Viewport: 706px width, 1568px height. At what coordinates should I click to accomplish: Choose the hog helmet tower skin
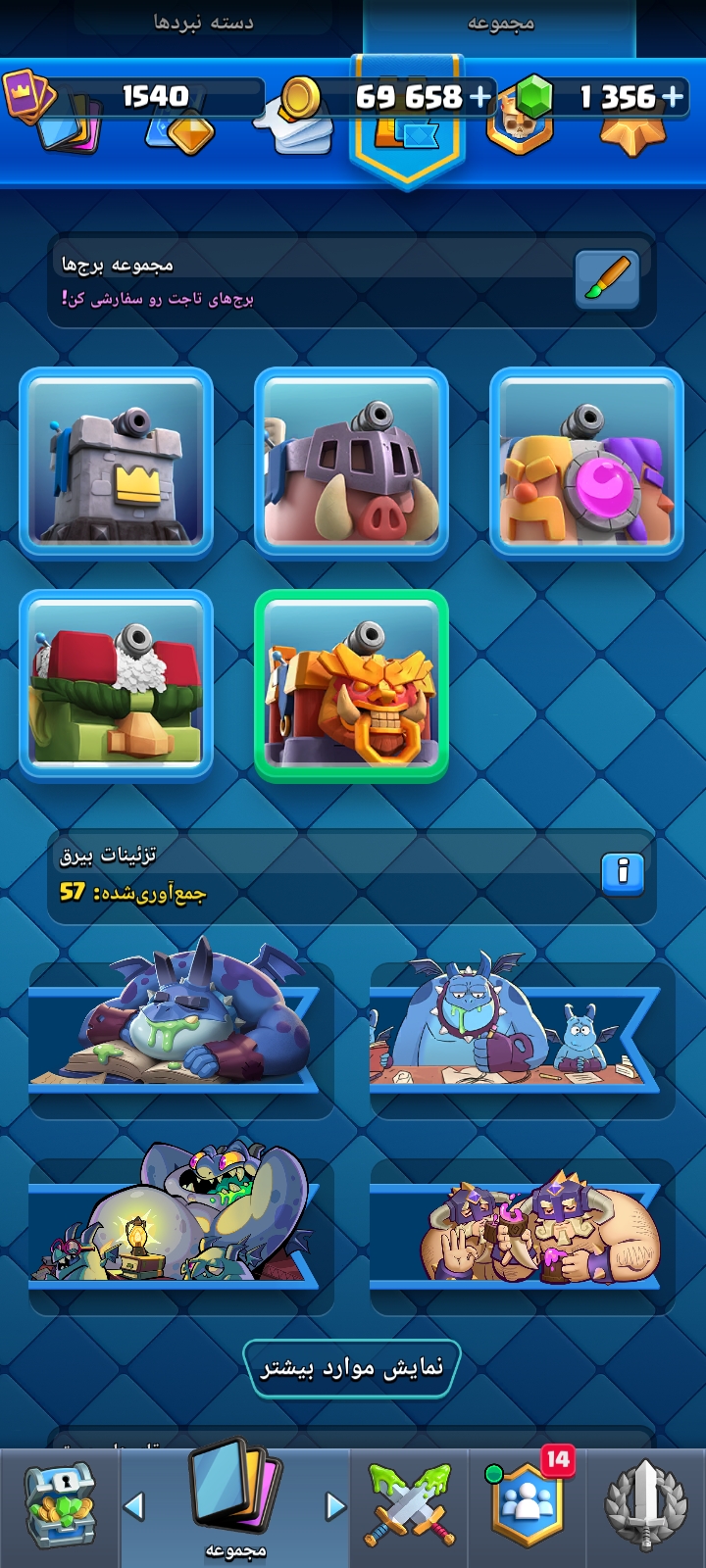(351, 463)
